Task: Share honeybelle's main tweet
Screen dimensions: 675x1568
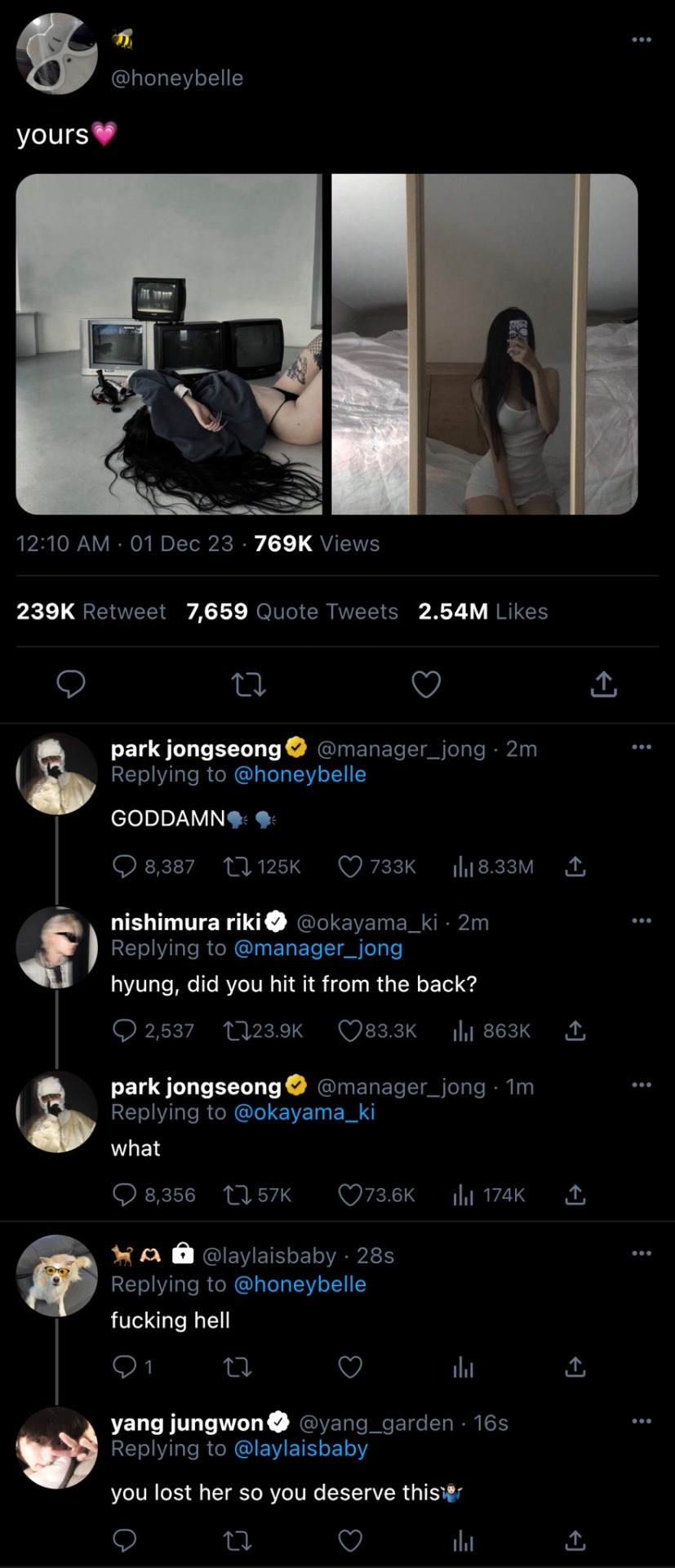Action: click(603, 684)
